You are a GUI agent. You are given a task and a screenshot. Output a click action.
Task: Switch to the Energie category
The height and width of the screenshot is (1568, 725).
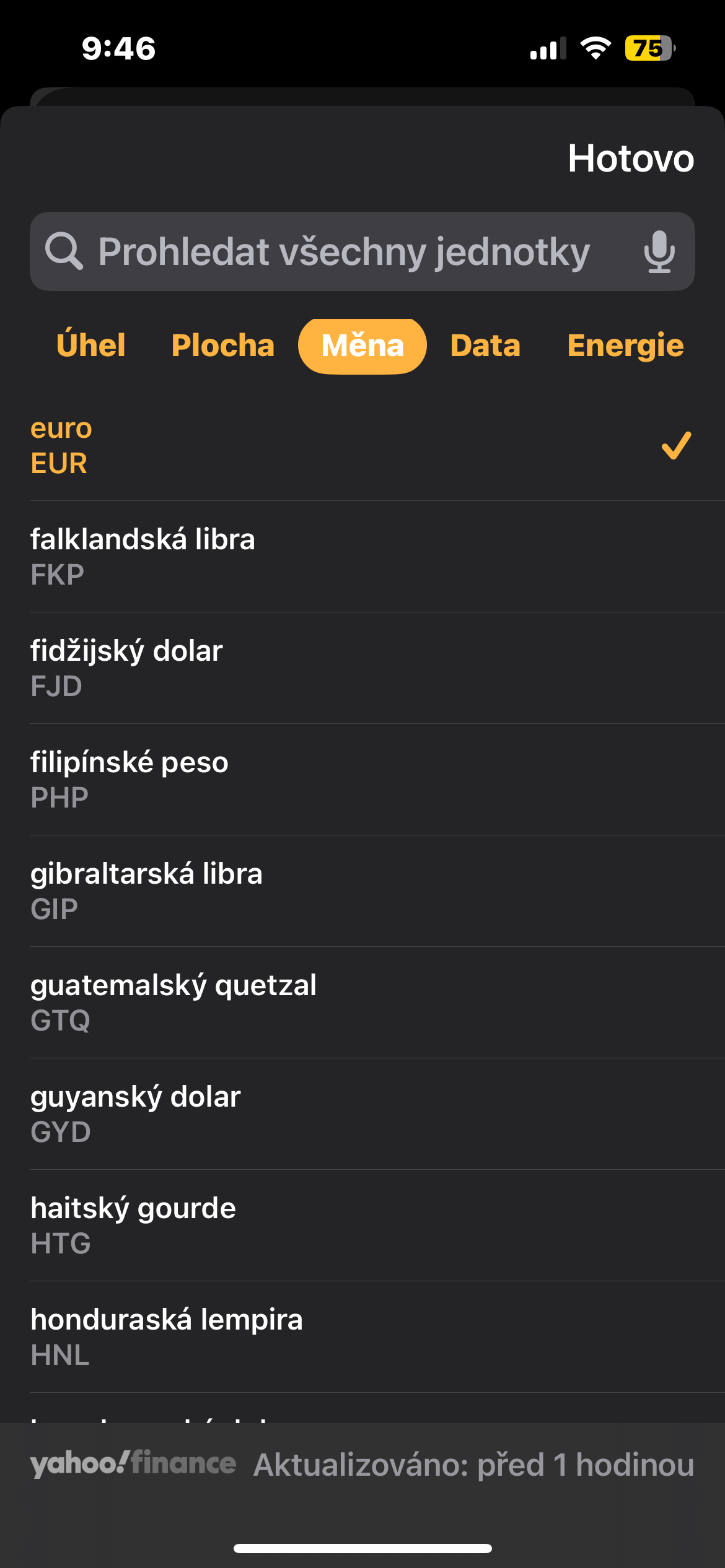pyautogui.click(x=625, y=346)
